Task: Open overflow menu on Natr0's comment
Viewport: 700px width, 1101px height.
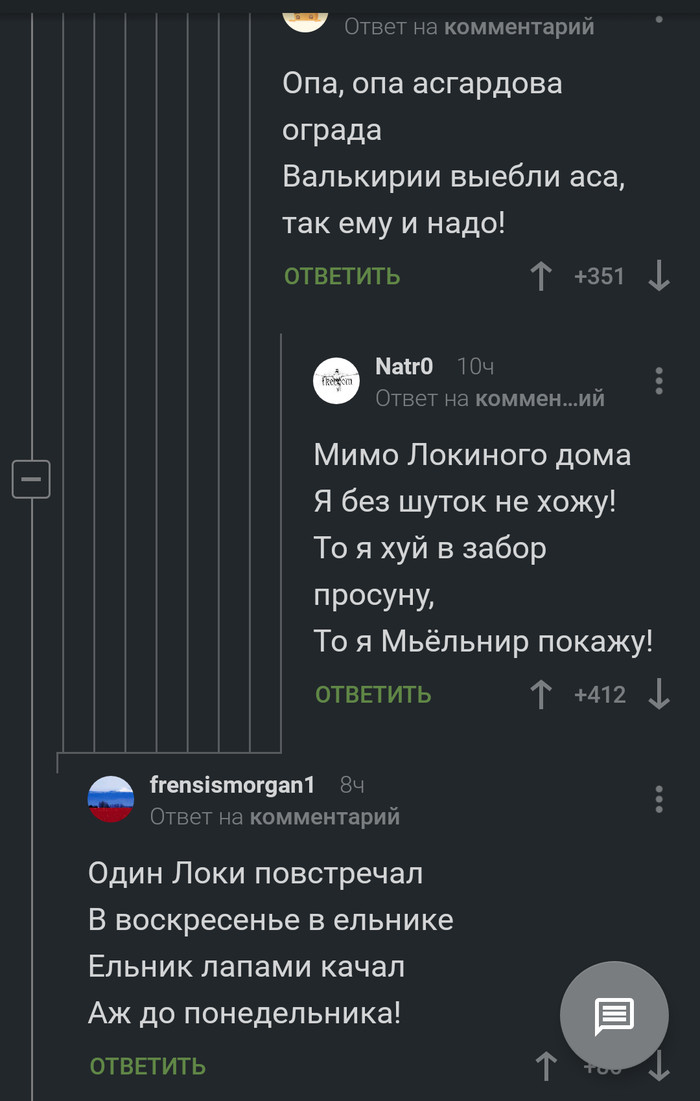Action: tap(658, 381)
